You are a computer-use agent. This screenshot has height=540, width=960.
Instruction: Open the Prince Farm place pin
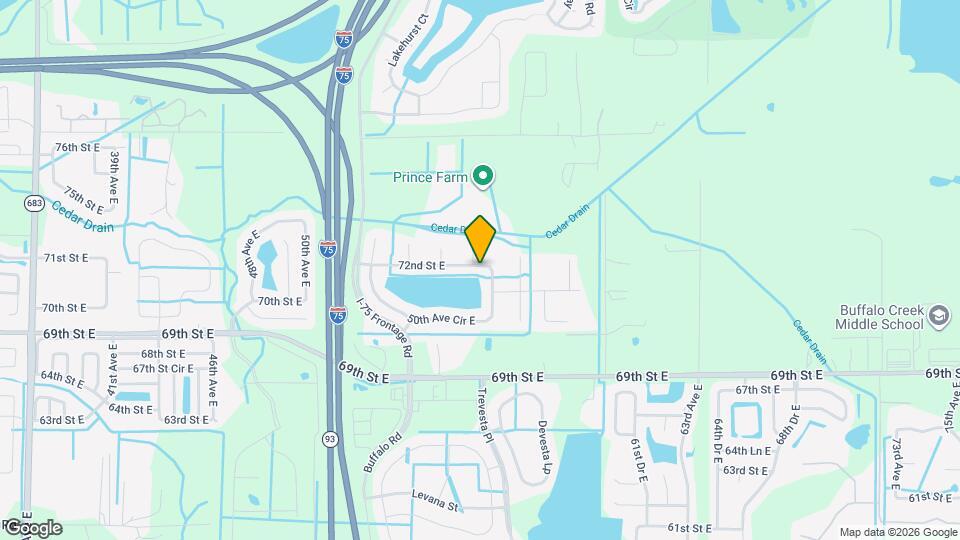[483, 178]
